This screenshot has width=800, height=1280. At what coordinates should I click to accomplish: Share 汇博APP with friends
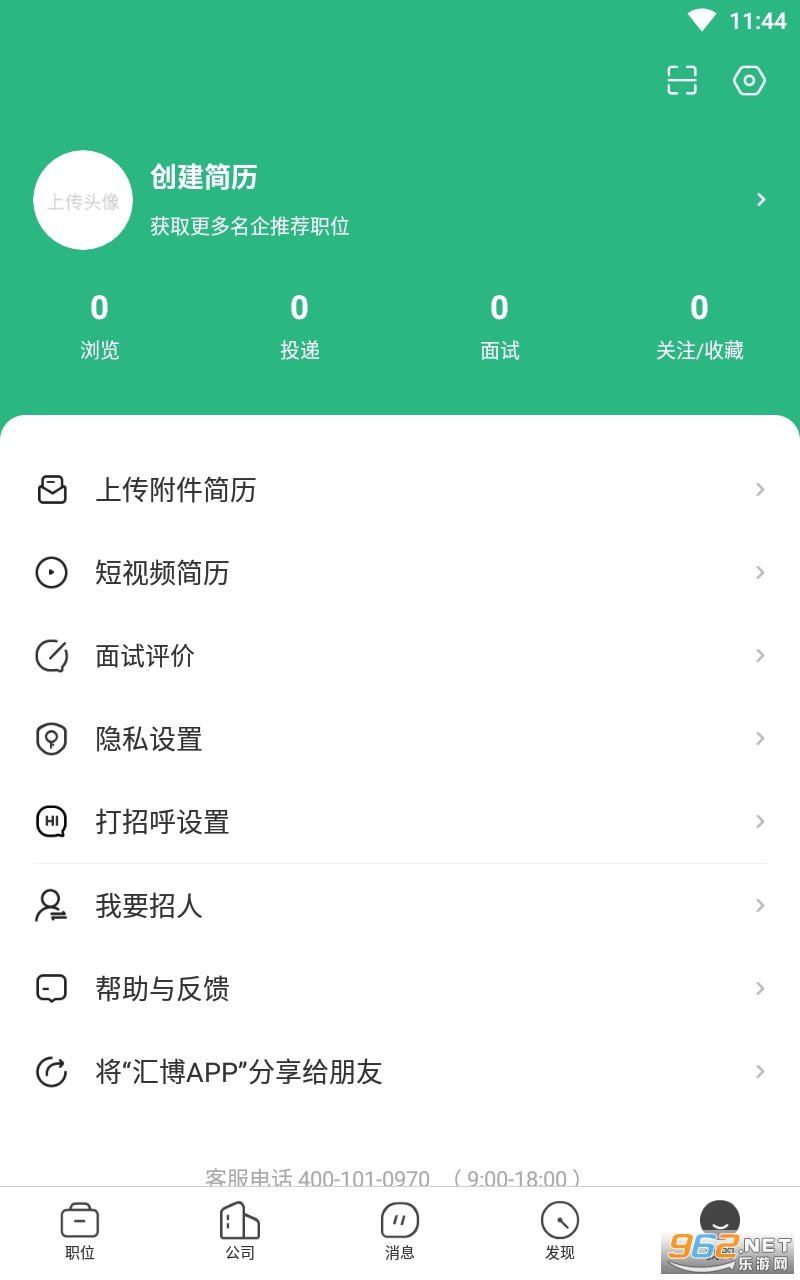(400, 1072)
